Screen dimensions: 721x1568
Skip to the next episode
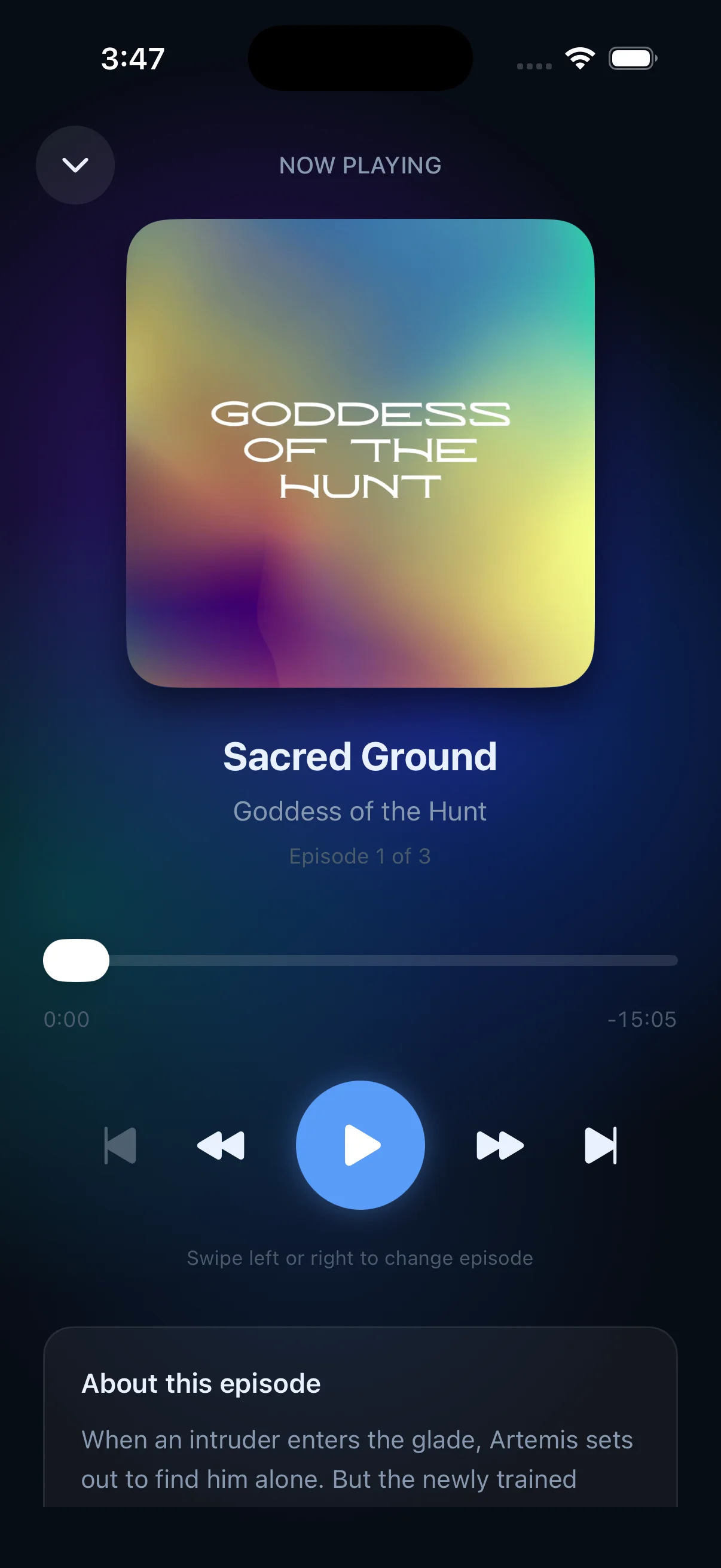pyautogui.click(x=600, y=1145)
